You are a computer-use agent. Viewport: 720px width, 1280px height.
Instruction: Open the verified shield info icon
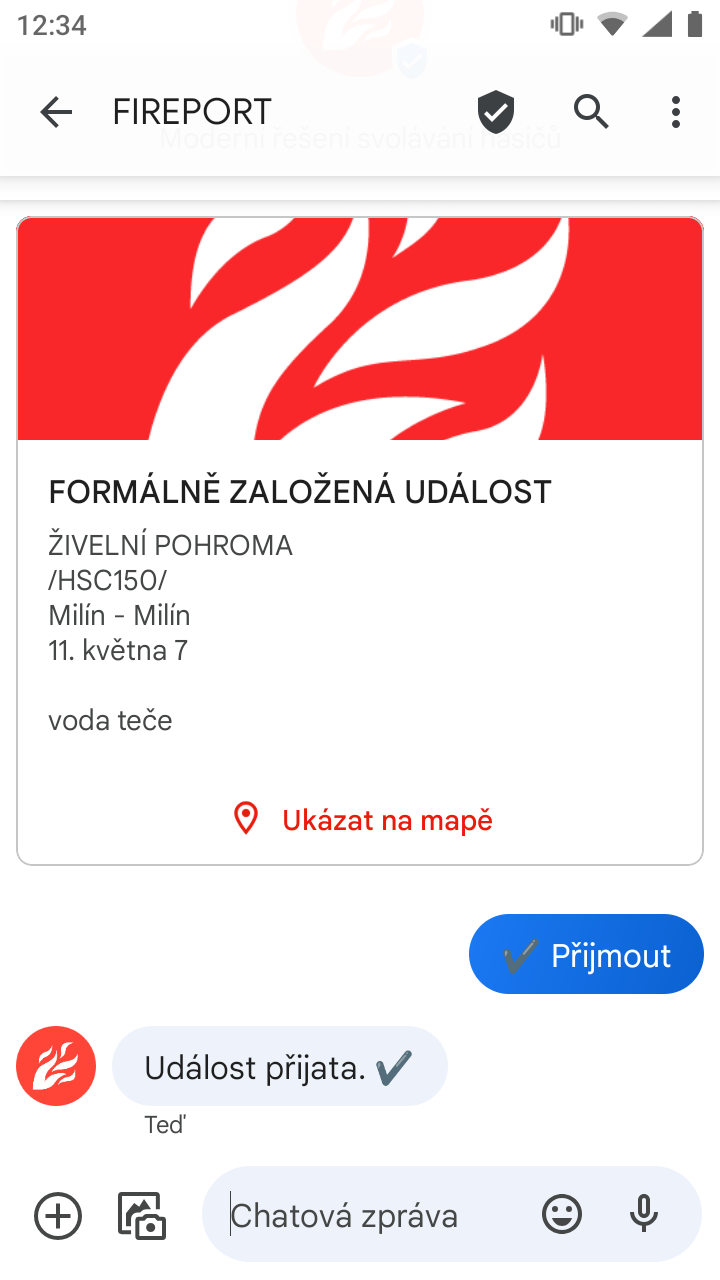pyautogui.click(x=495, y=112)
